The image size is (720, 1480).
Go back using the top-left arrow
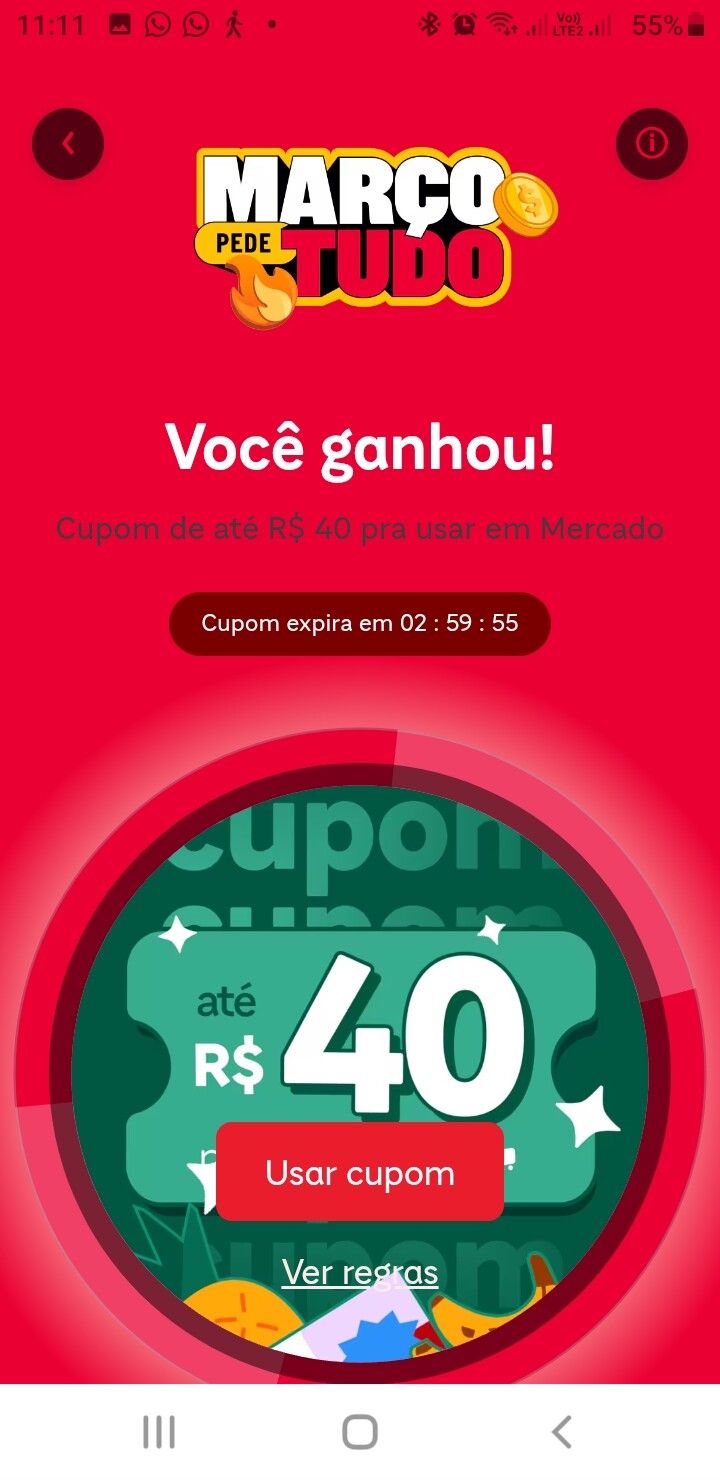[68, 144]
